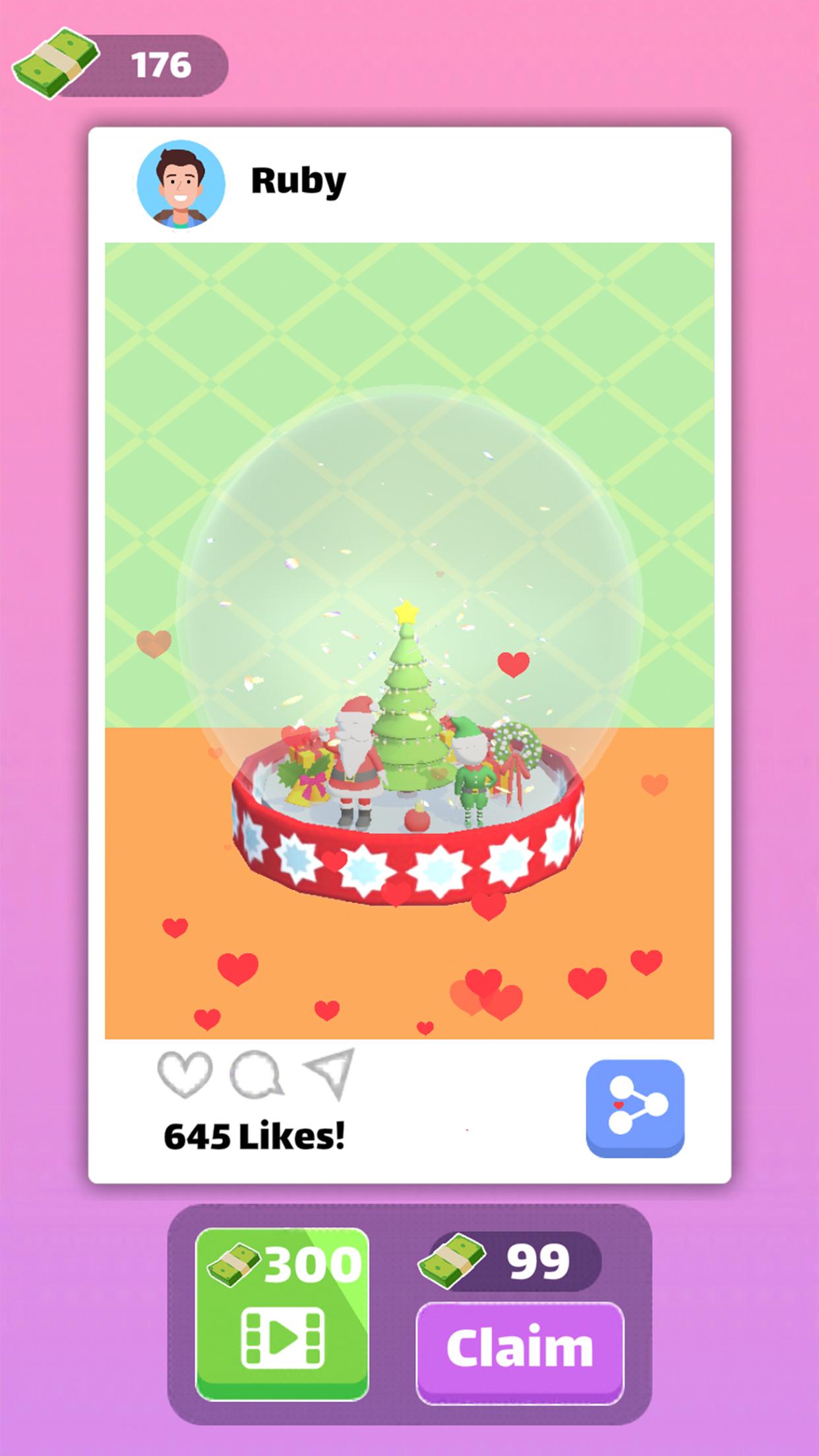The width and height of the screenshot is (819, 1456).
Task: Claim the 99 cash reward
Action: coord(520,1349)
